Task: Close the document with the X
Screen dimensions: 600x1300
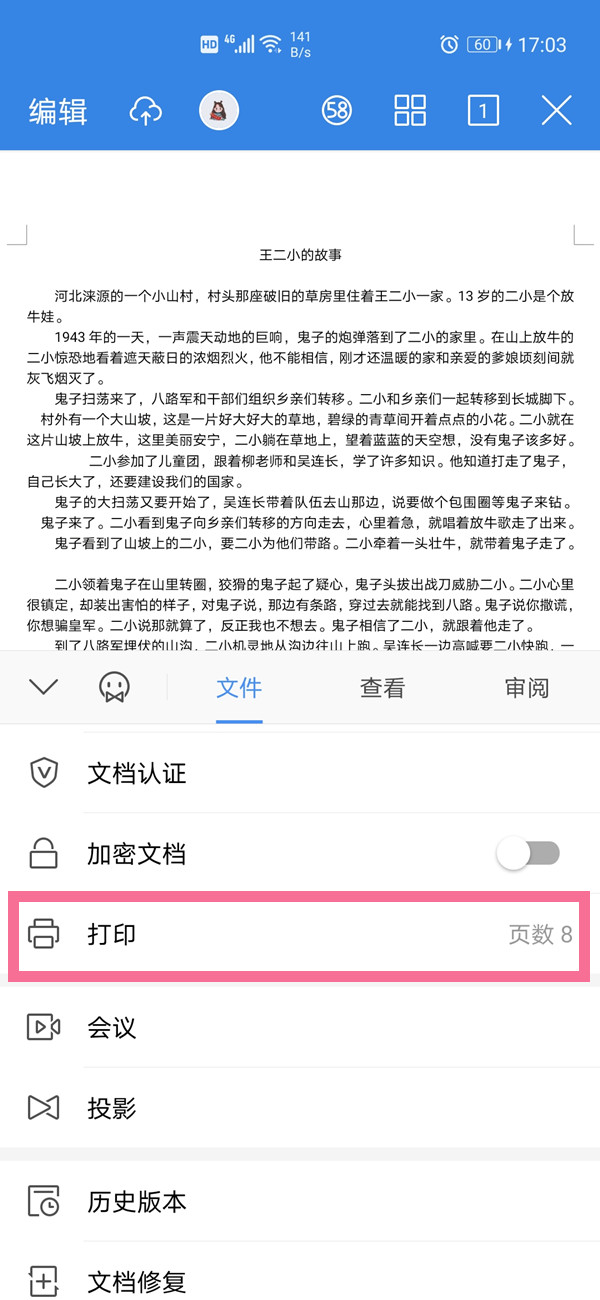Action: click(x=556, y=111)
